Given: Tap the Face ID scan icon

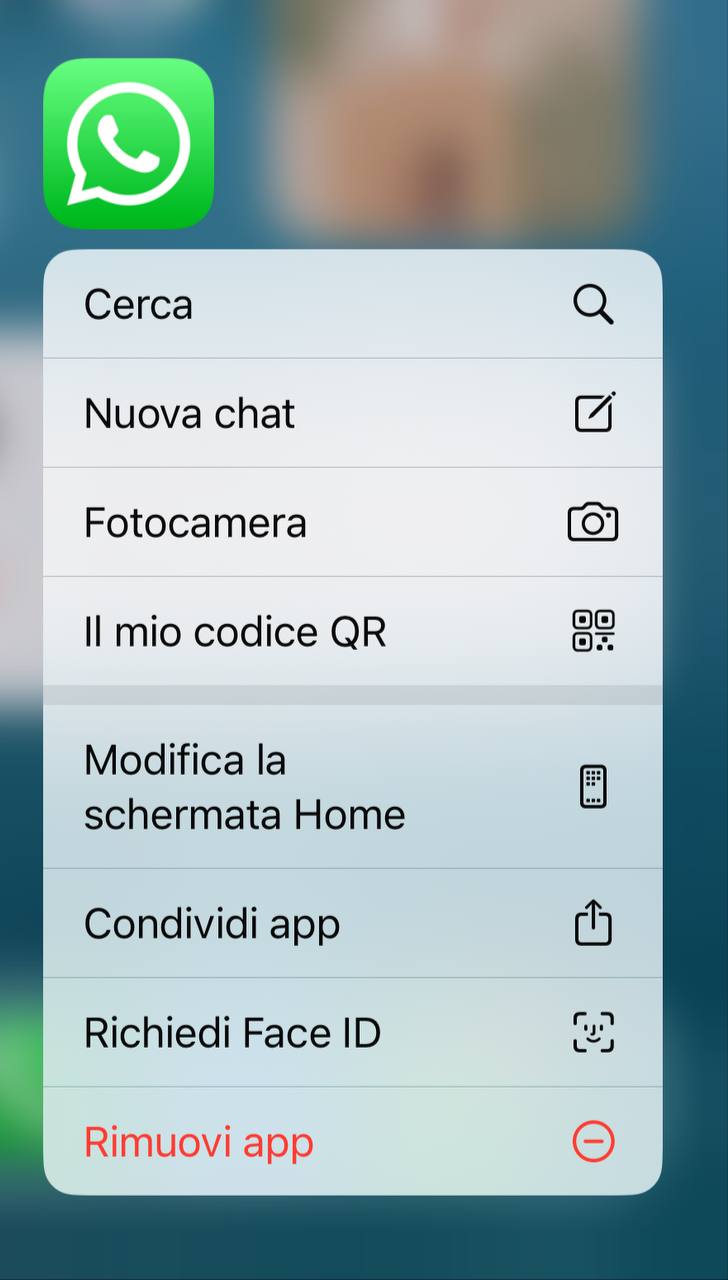Looking at the screenshot, I should pos(594,1032).
